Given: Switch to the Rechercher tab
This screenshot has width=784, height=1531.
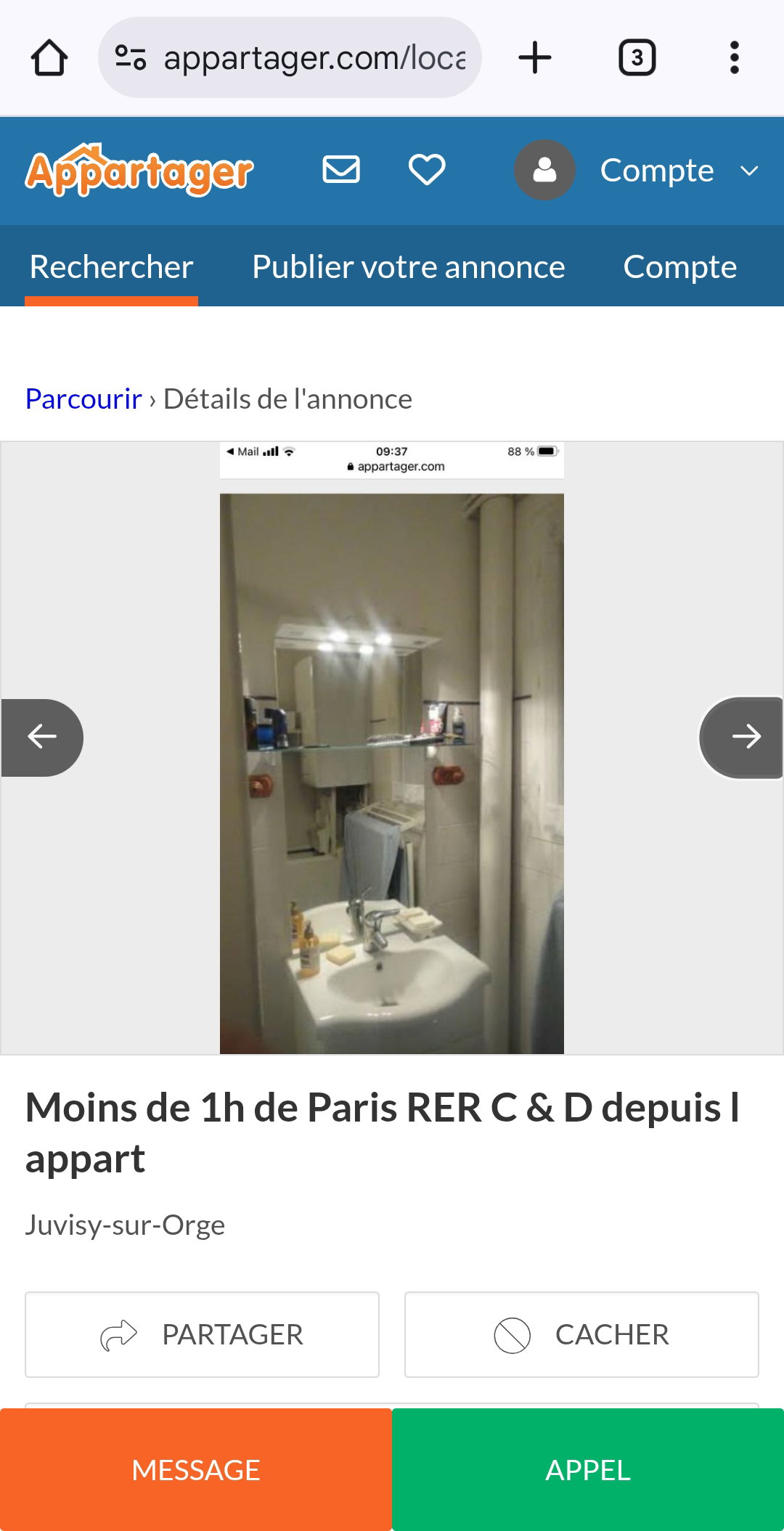Looking at the screenshot, I should tap(110, 267).
